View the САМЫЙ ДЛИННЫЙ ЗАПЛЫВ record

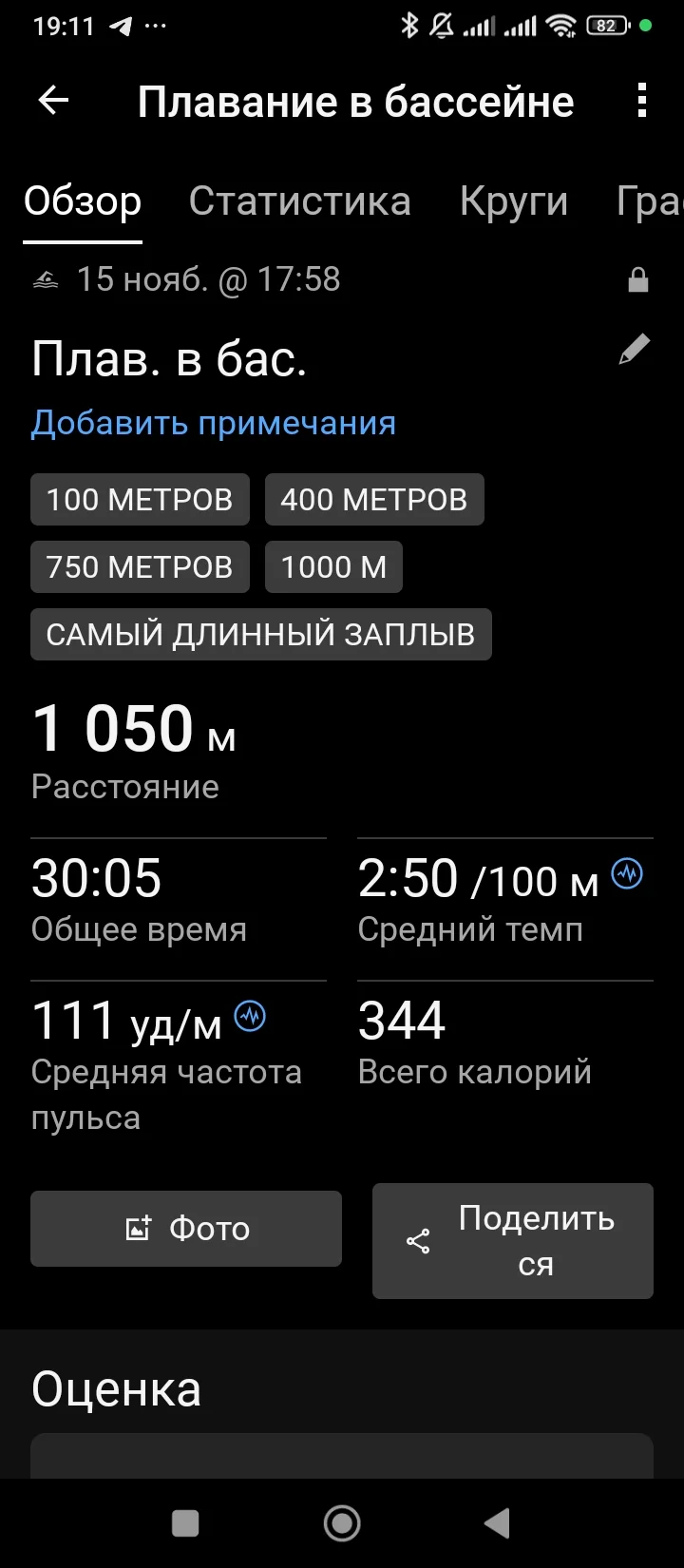coord(260,635)
